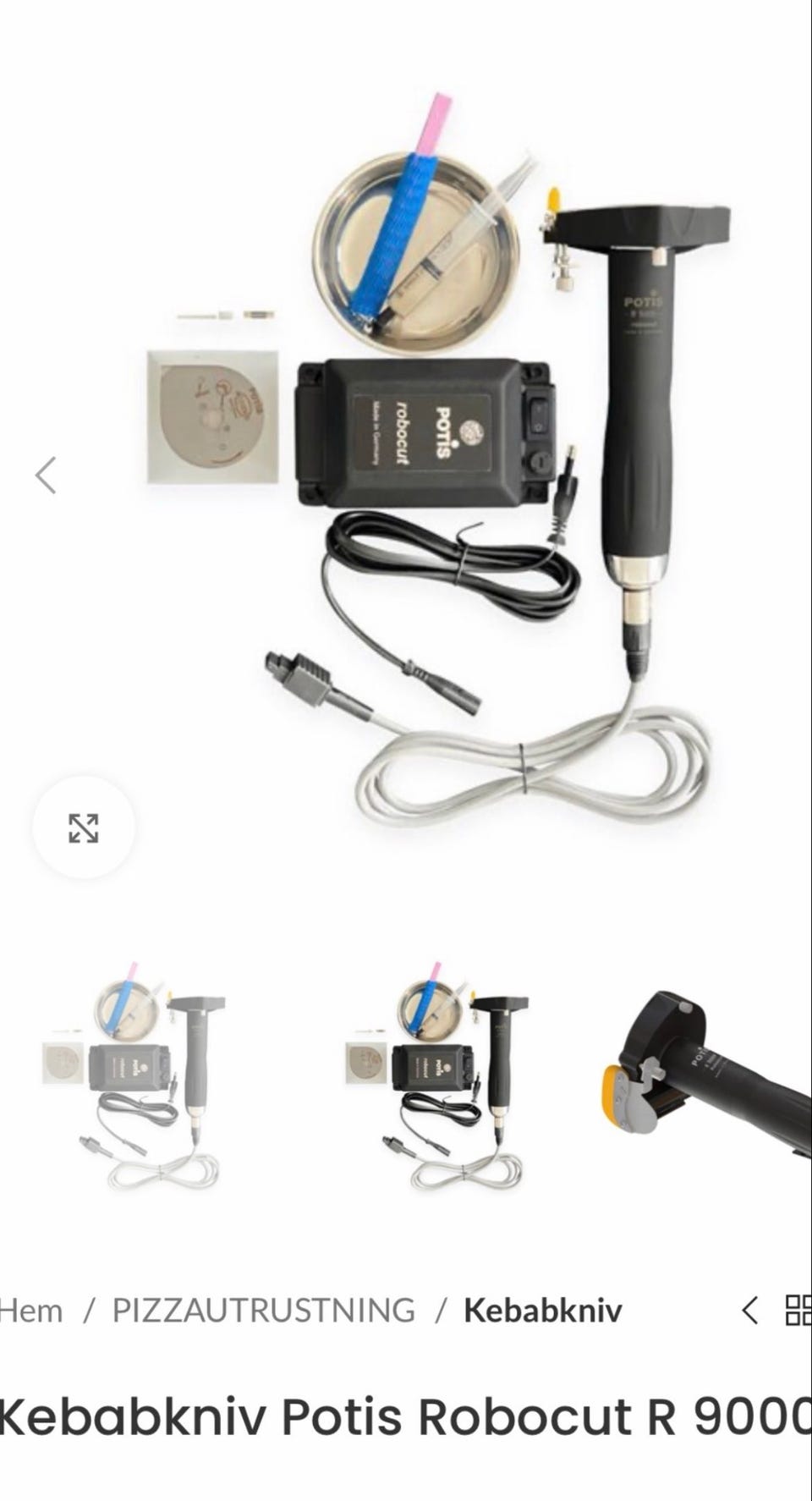Show the previous product image
Viewport: 812px width, 1501px height.
pyautogui.click(x=46, y=475)
